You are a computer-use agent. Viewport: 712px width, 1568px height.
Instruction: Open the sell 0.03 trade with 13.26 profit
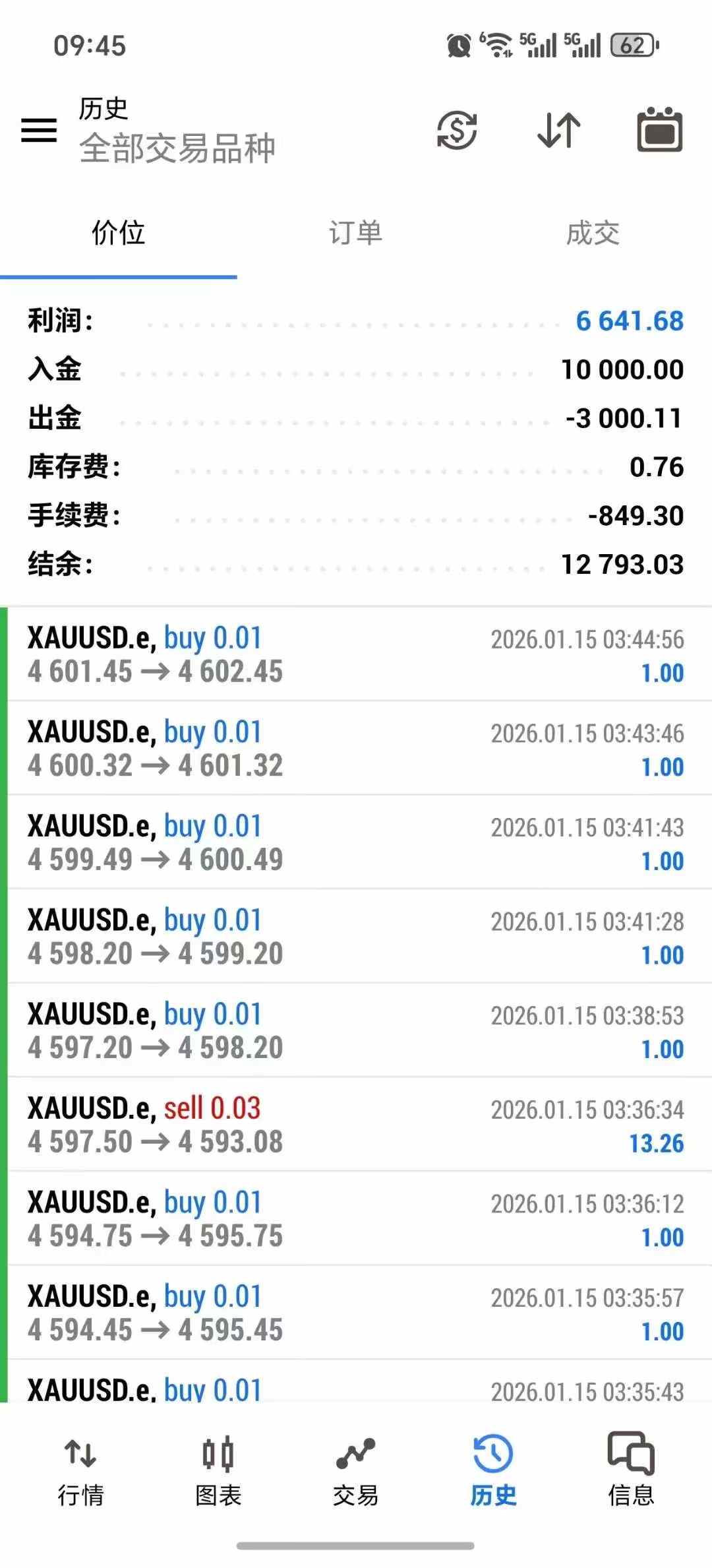tap(356, 1125)
